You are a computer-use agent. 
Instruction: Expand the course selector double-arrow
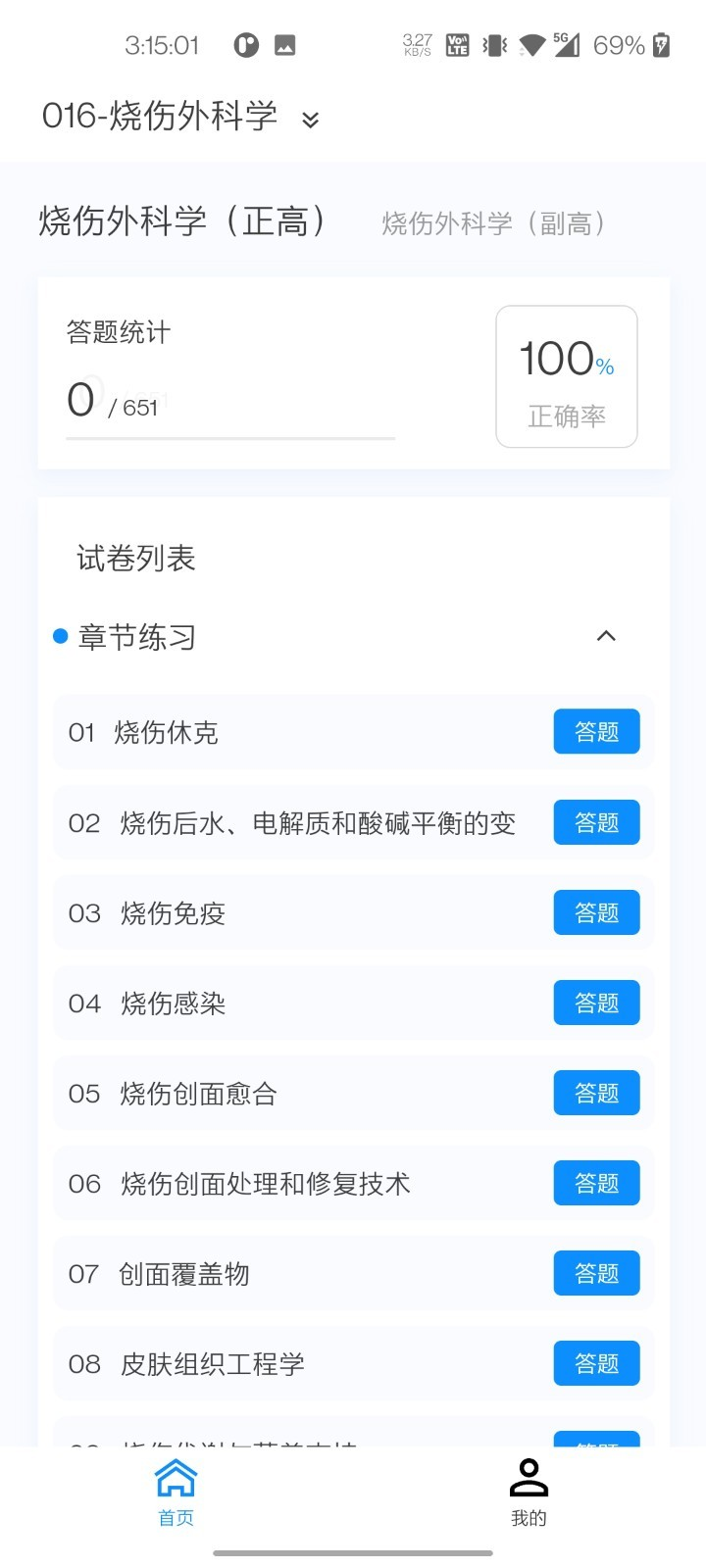pos(310,120)
